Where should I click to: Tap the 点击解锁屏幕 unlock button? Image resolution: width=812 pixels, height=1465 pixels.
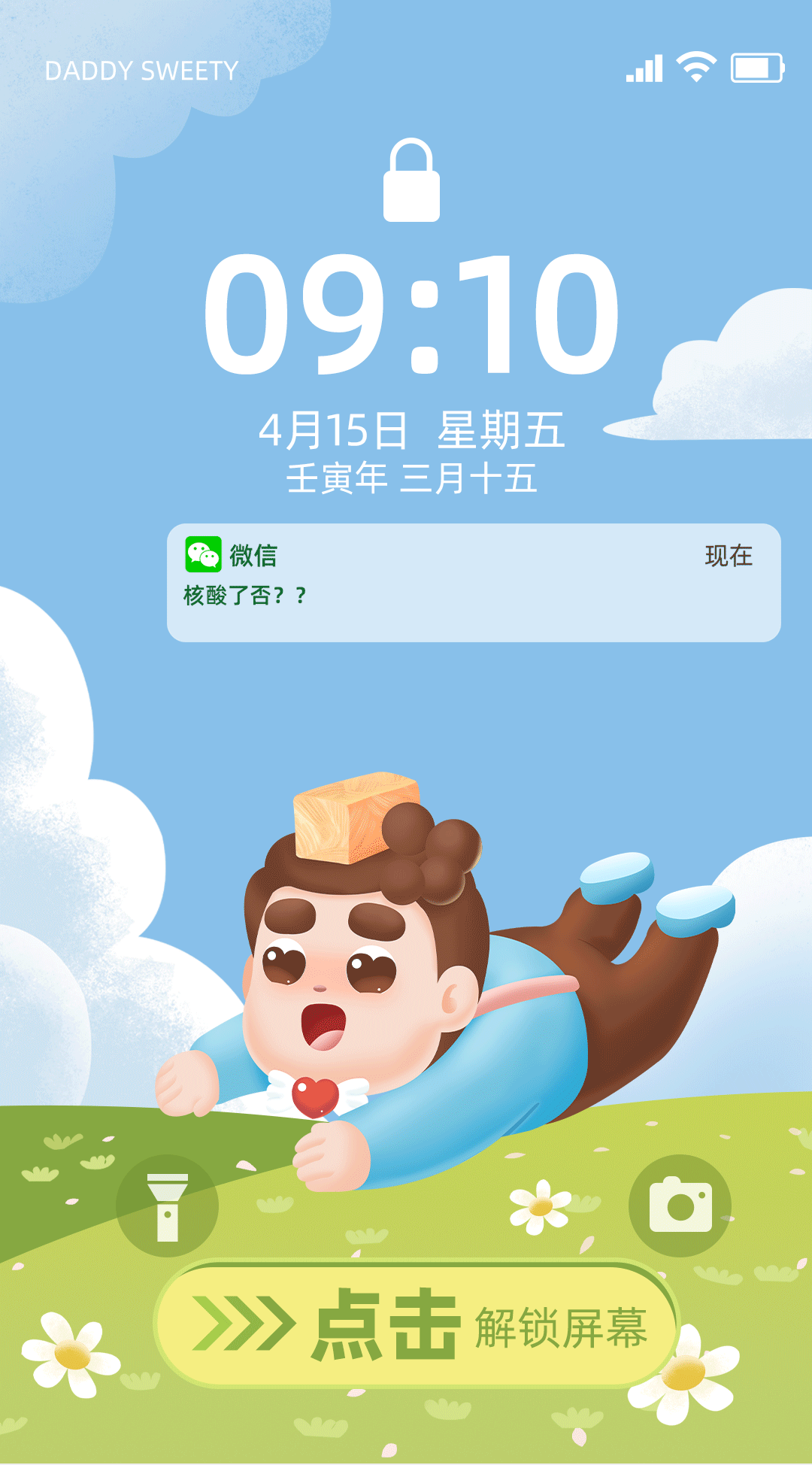click(x=417, y=1325)
